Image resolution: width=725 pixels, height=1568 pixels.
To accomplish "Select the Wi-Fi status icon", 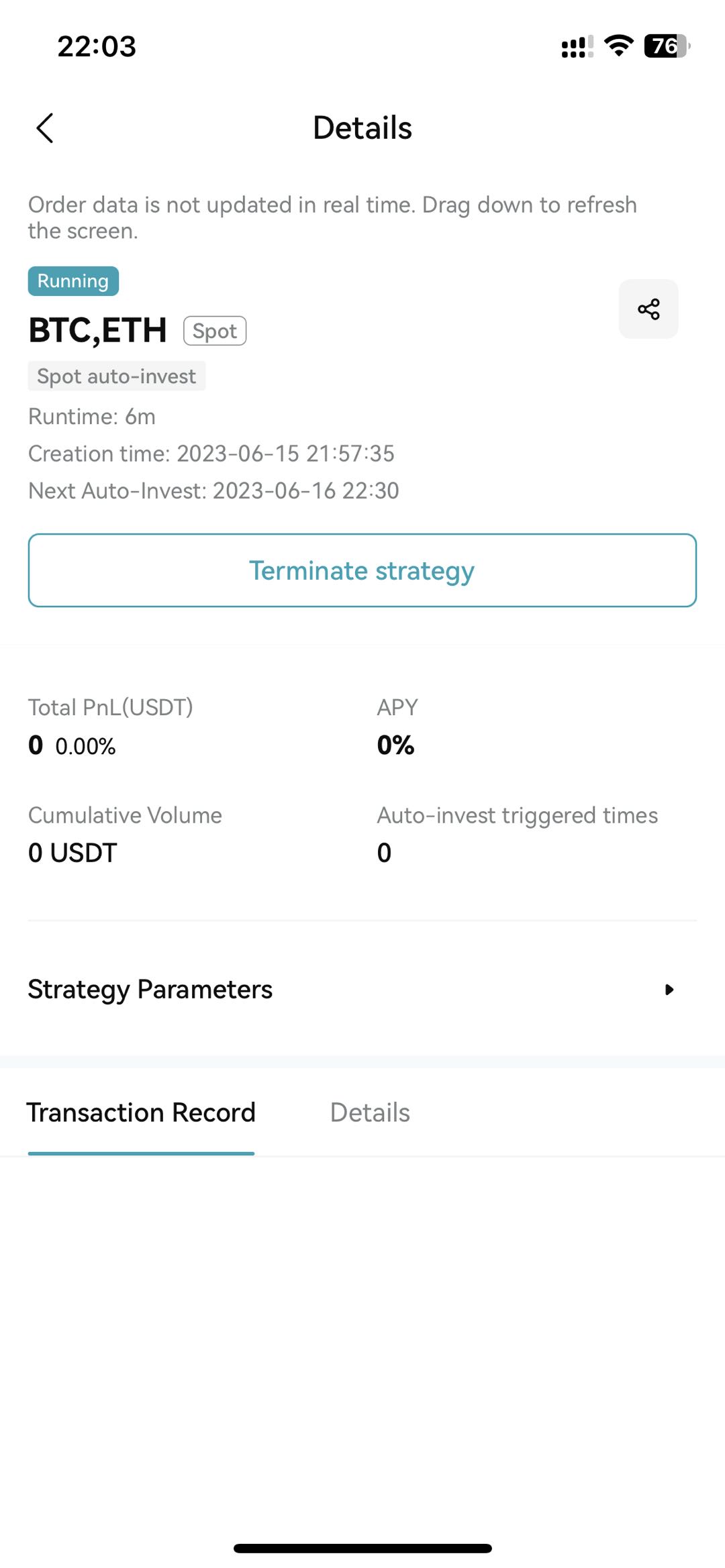I will [617, 45].
